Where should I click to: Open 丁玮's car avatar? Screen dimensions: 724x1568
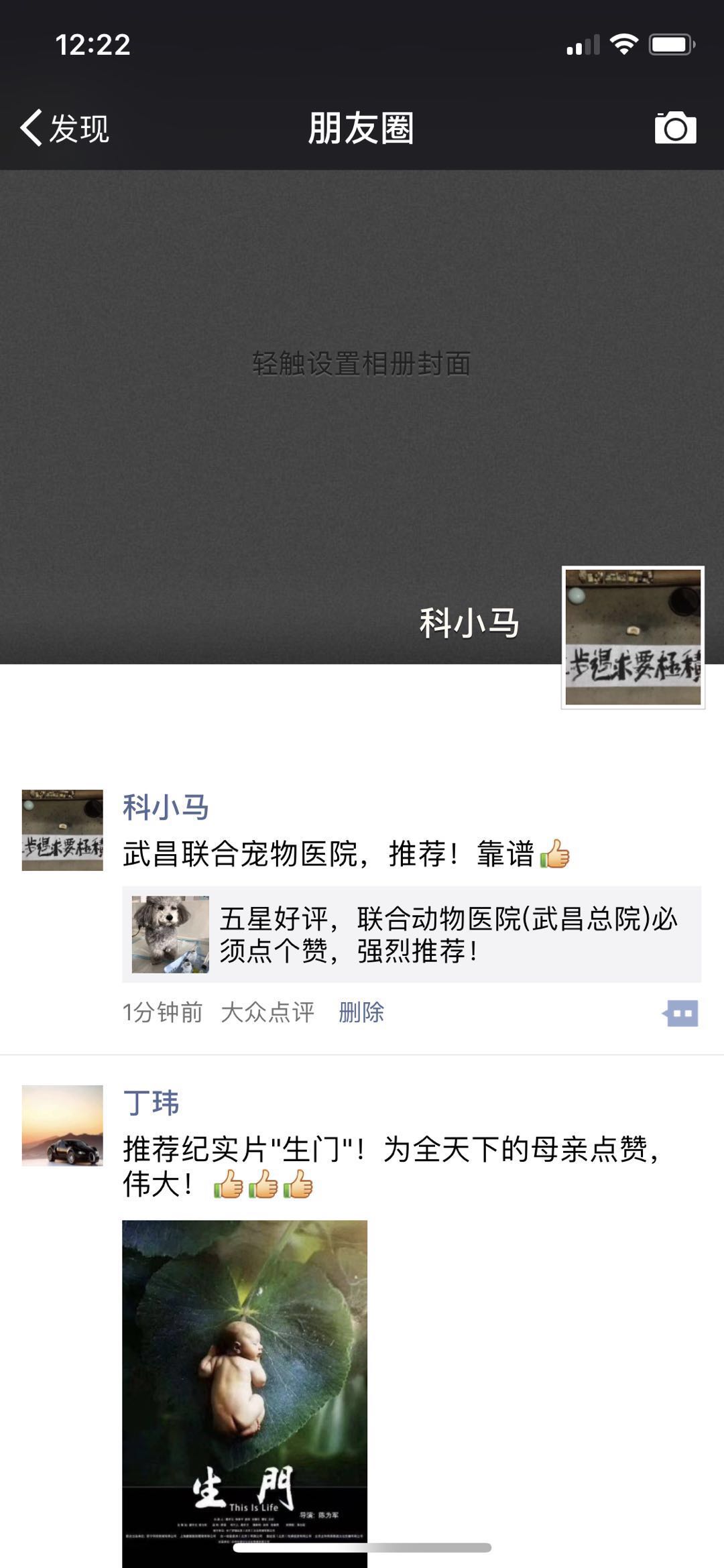[x=62, y=1126]
